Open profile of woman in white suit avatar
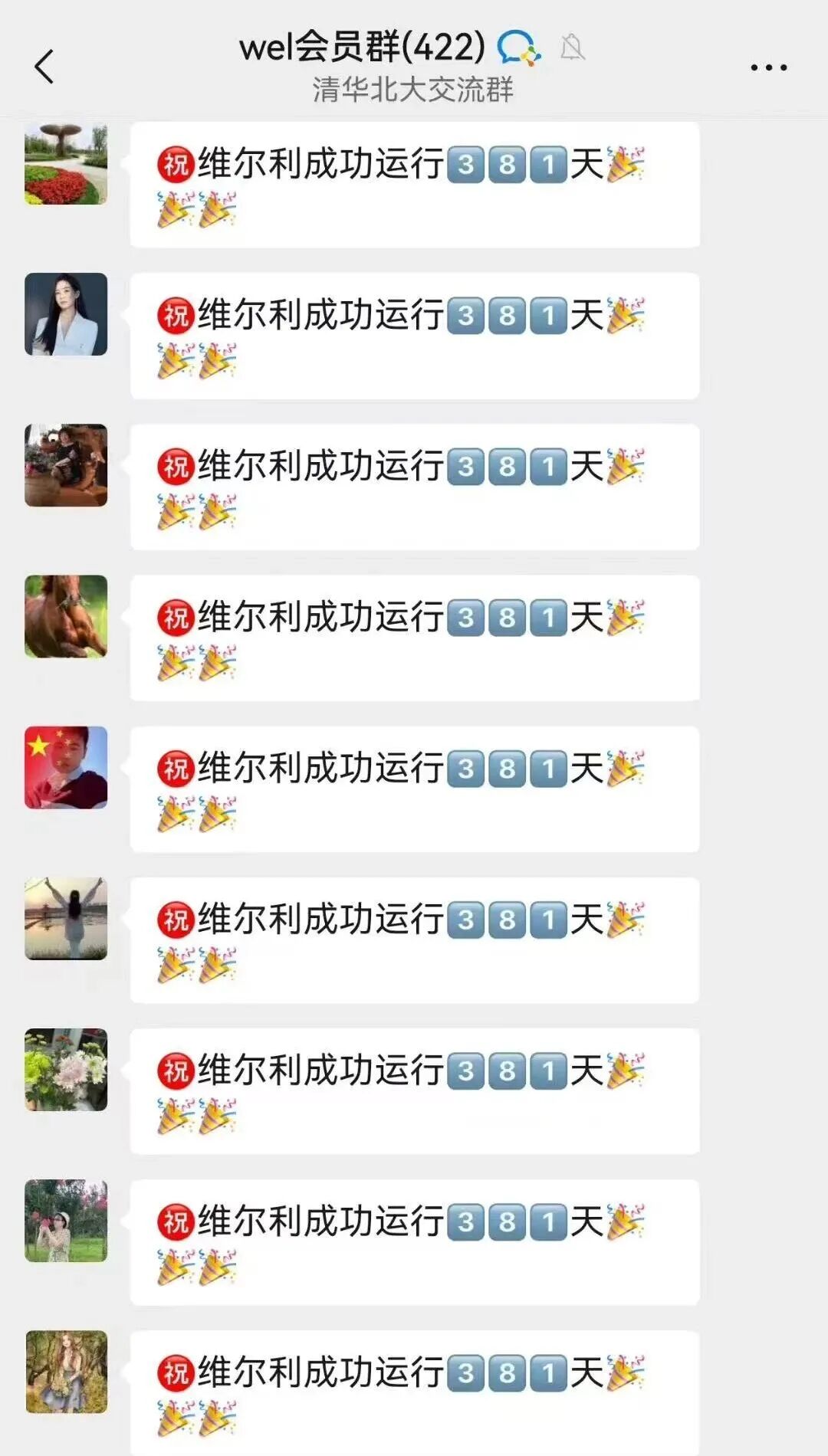828x1456 pixels. [66, 314]
